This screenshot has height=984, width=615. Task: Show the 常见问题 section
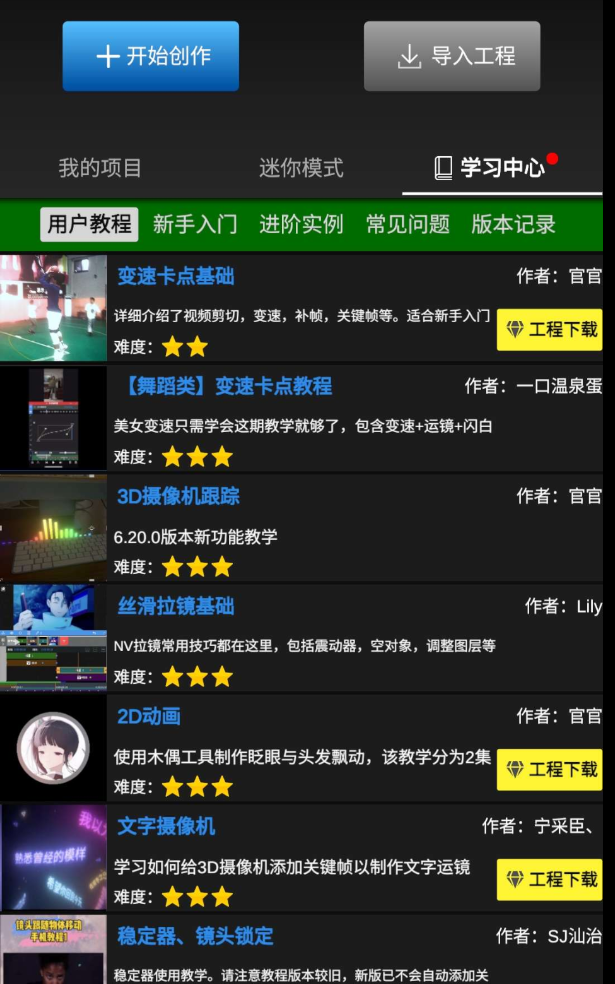click(407, 224)
